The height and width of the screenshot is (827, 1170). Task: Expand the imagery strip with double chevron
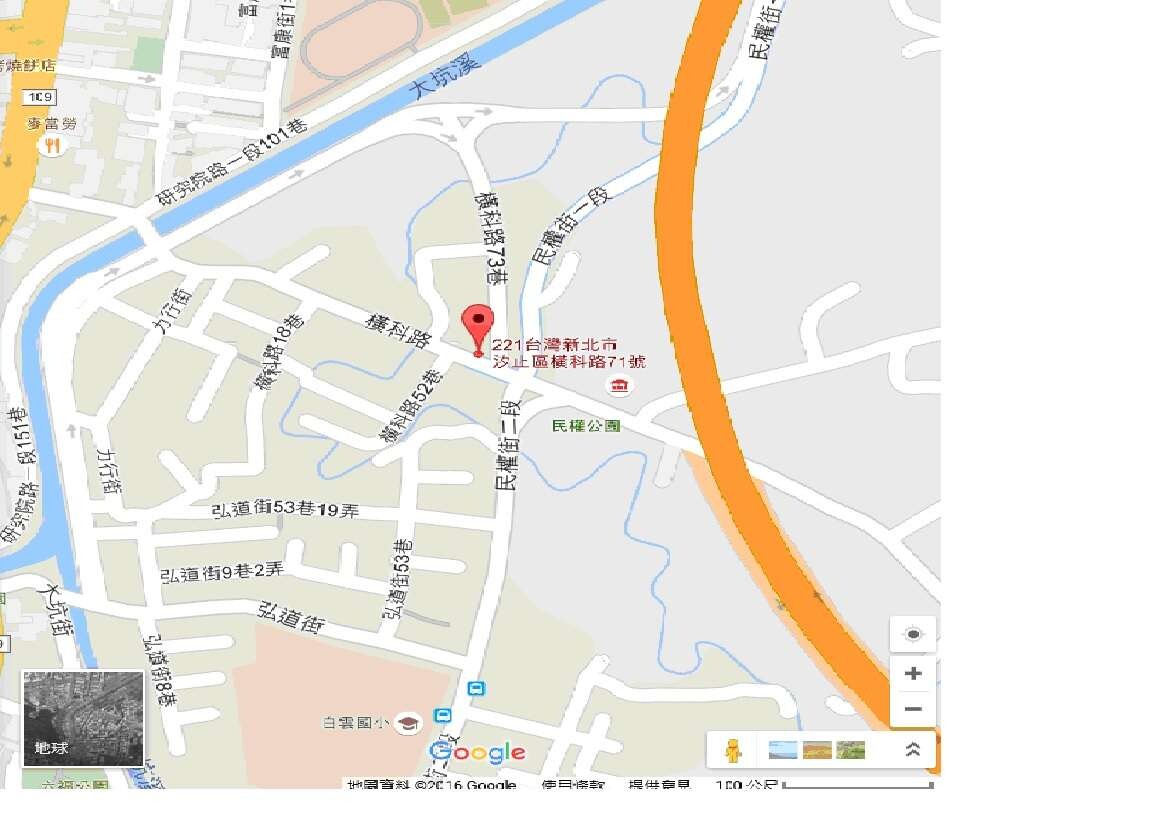click(x=912, y=750)
